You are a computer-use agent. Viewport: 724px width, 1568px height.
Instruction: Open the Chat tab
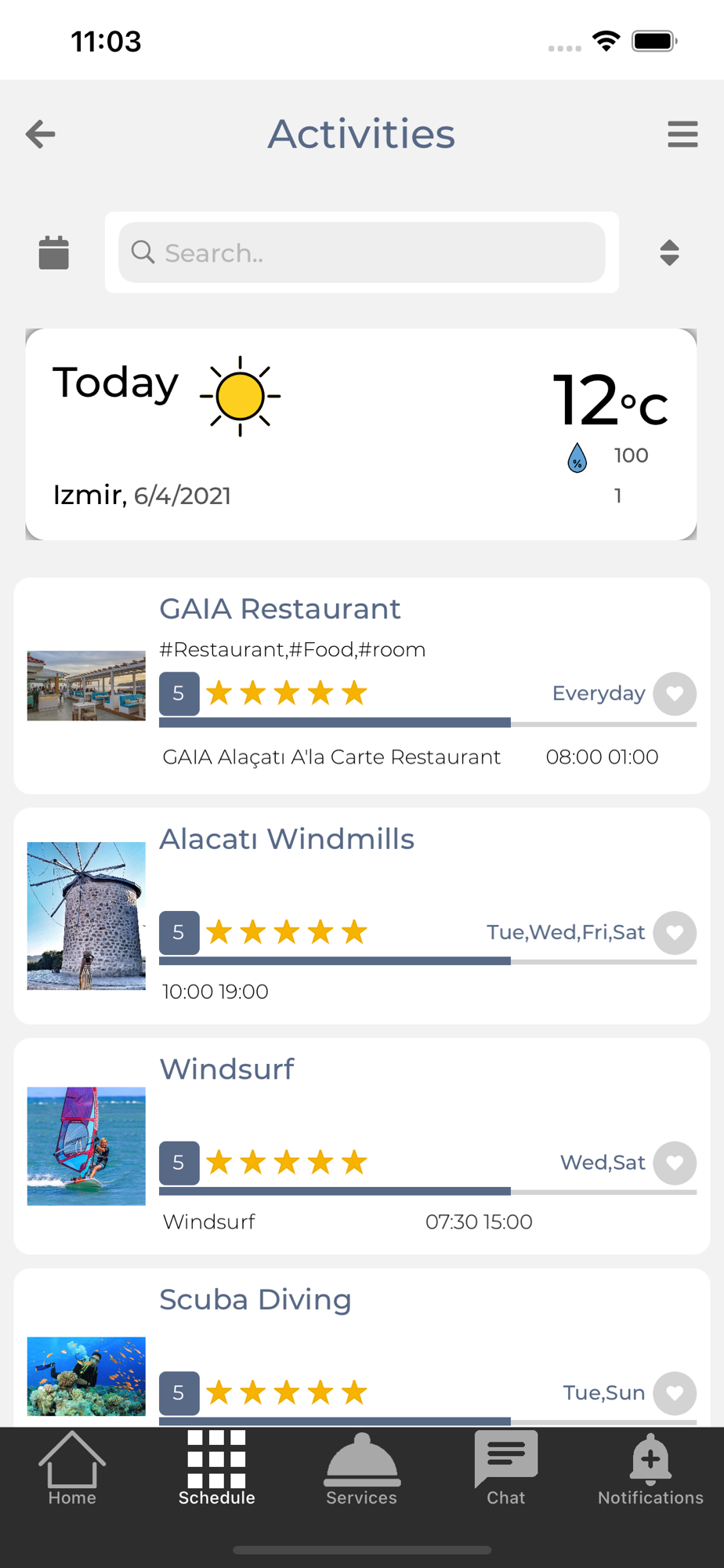(506, 1468)
